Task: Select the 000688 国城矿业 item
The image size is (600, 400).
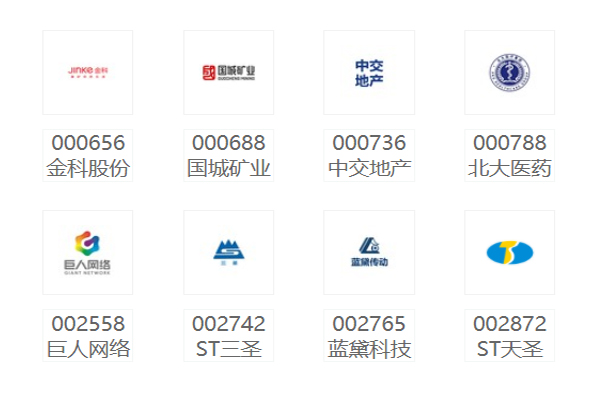Action: point(229,73)
